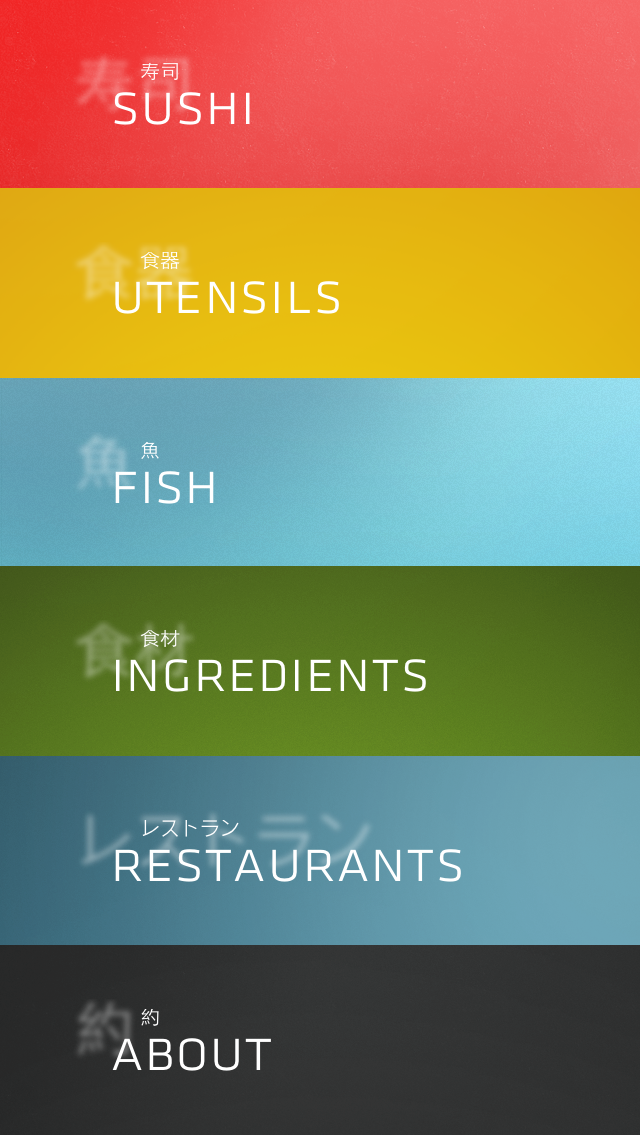Select the Utensils category

pyautogui.click(x=228, y=297)
